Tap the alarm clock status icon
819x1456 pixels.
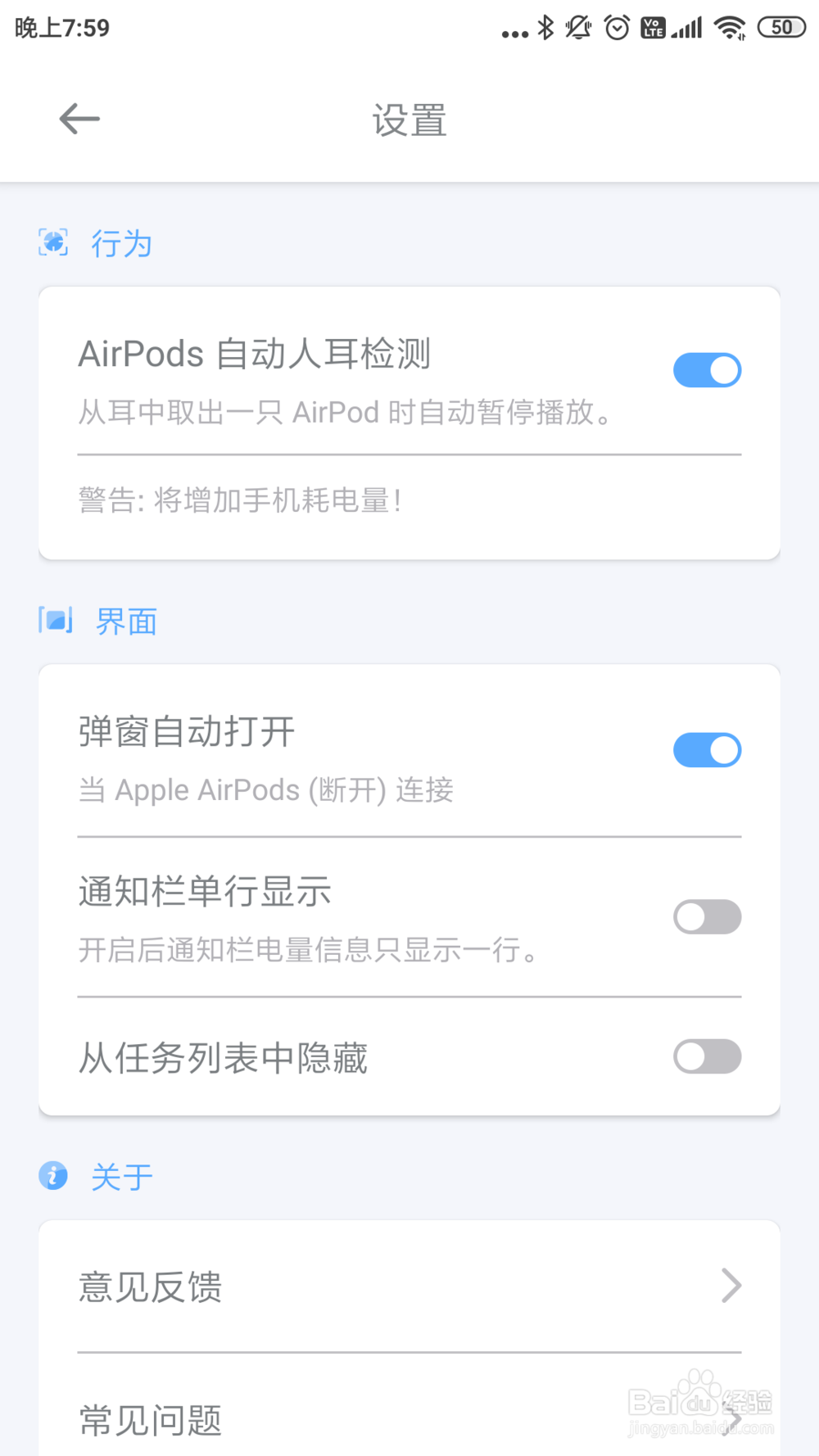click(615, 27)
